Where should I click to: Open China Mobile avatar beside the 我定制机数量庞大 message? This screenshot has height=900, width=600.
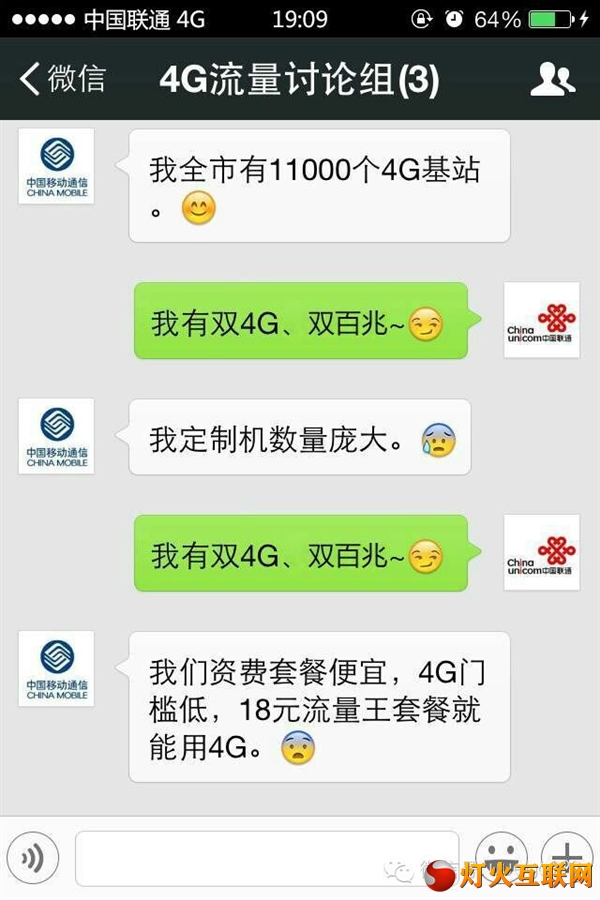(x=57, y=436)
